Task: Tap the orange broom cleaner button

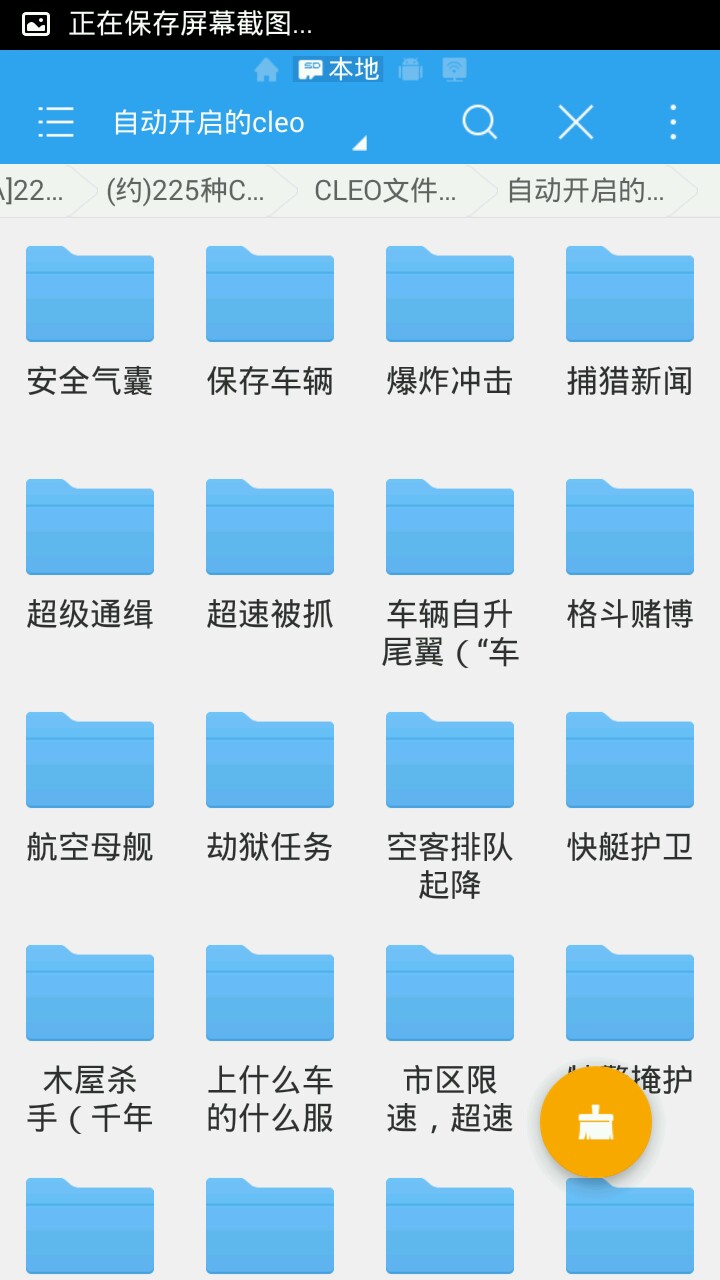Action: coord(596,1122)
